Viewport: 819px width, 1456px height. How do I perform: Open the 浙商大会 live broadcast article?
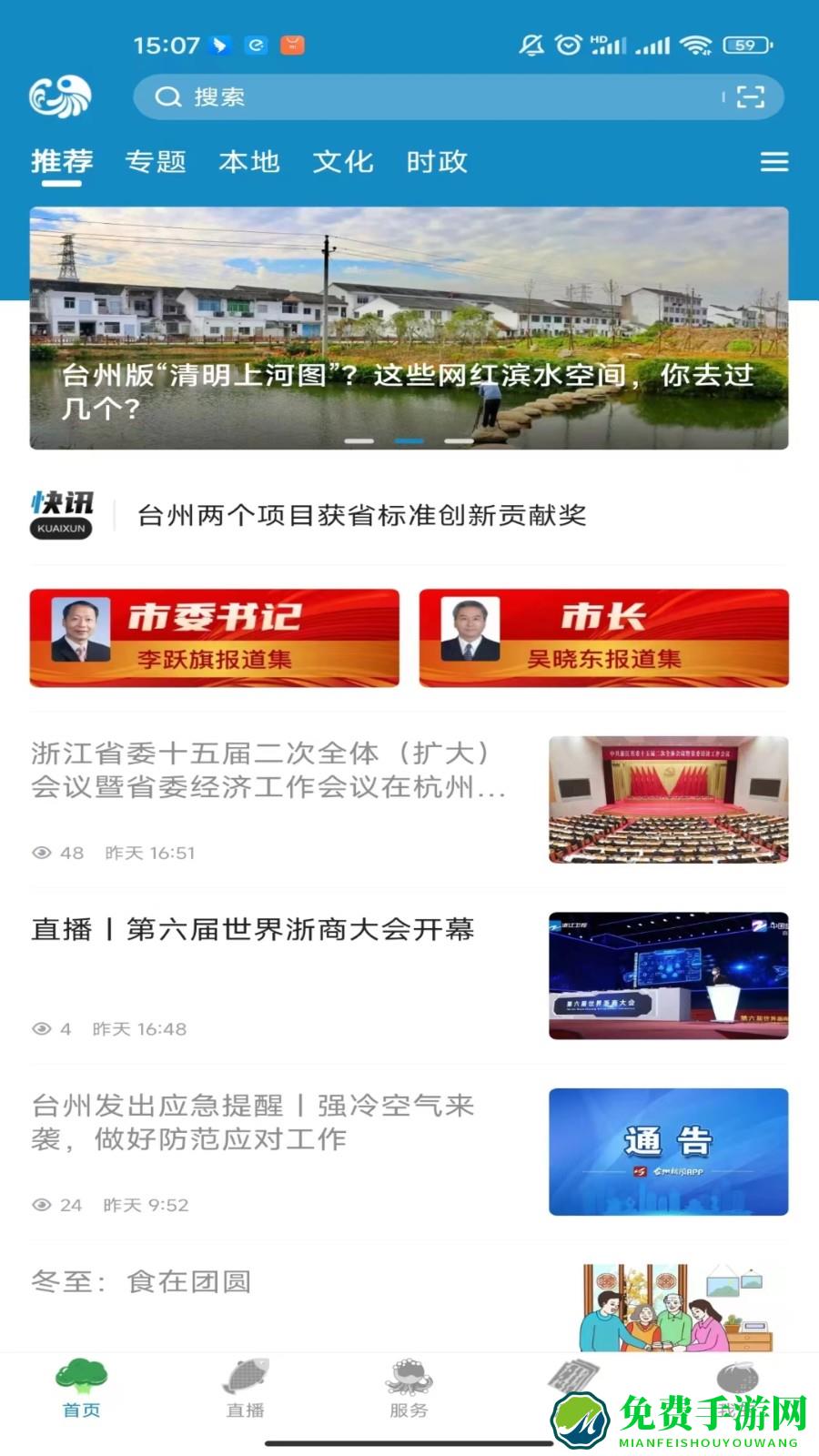(255, 932)
